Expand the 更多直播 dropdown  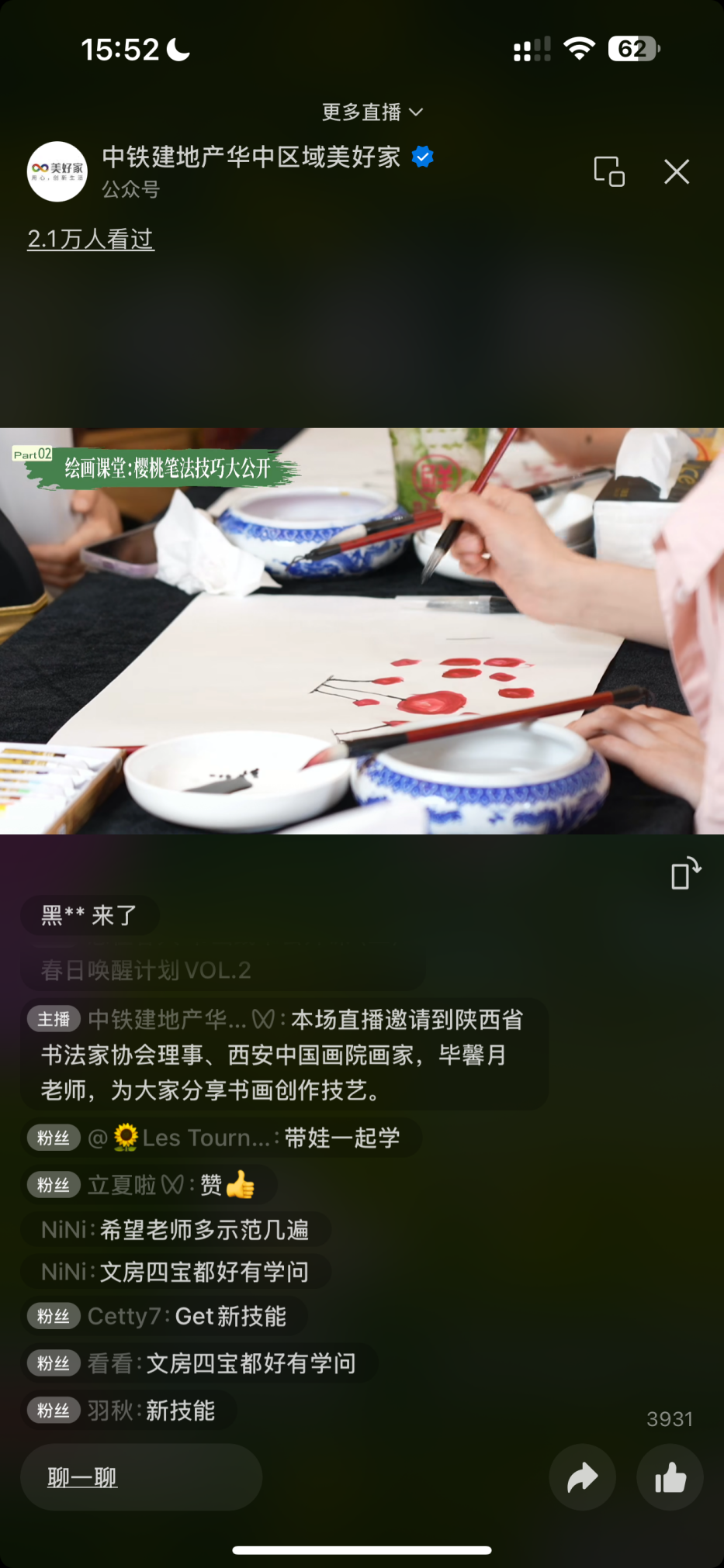pos(372,112)
